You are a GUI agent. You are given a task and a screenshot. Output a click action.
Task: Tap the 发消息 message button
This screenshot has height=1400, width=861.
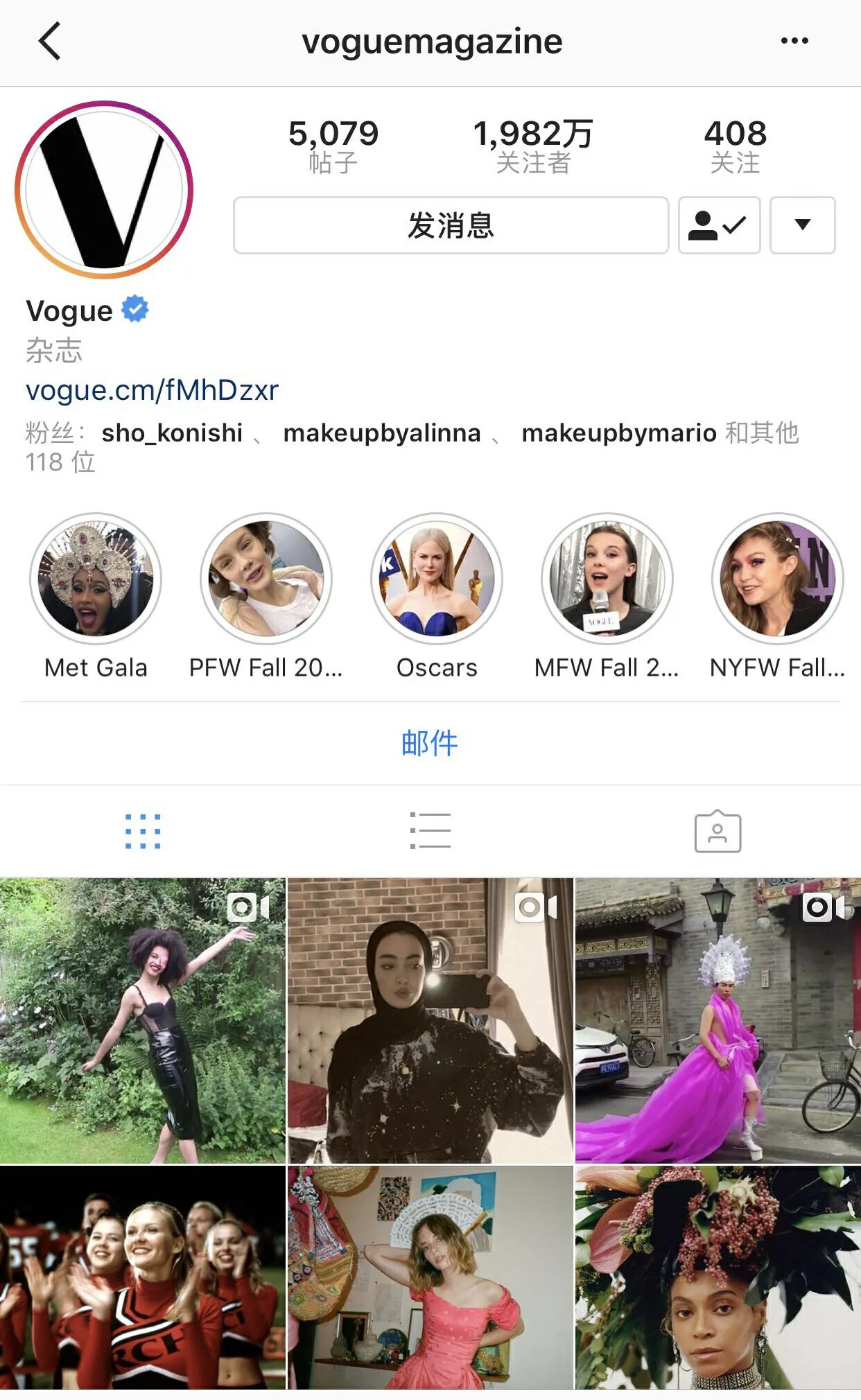coord(451,225)
